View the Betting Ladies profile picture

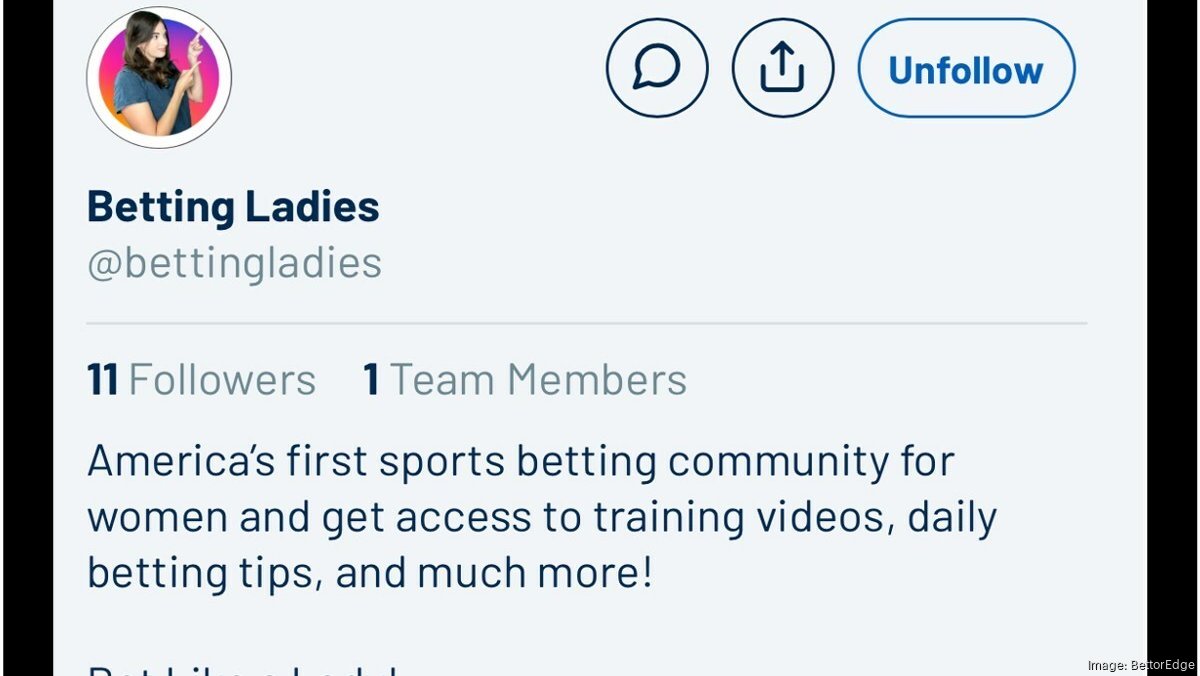159,78
